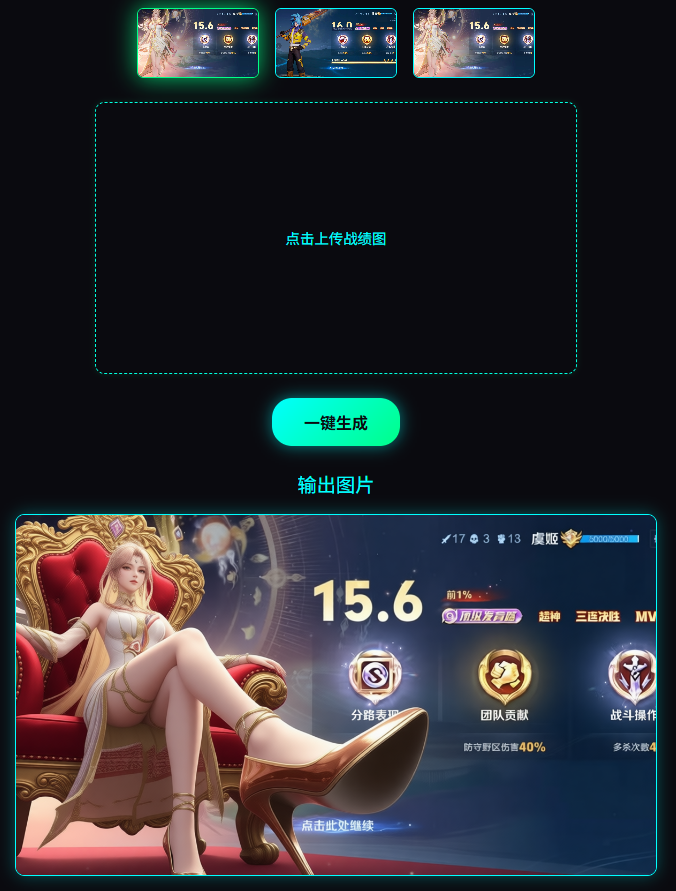Open the generated output image preview
676x891 pixels.
tap(336, 695)
